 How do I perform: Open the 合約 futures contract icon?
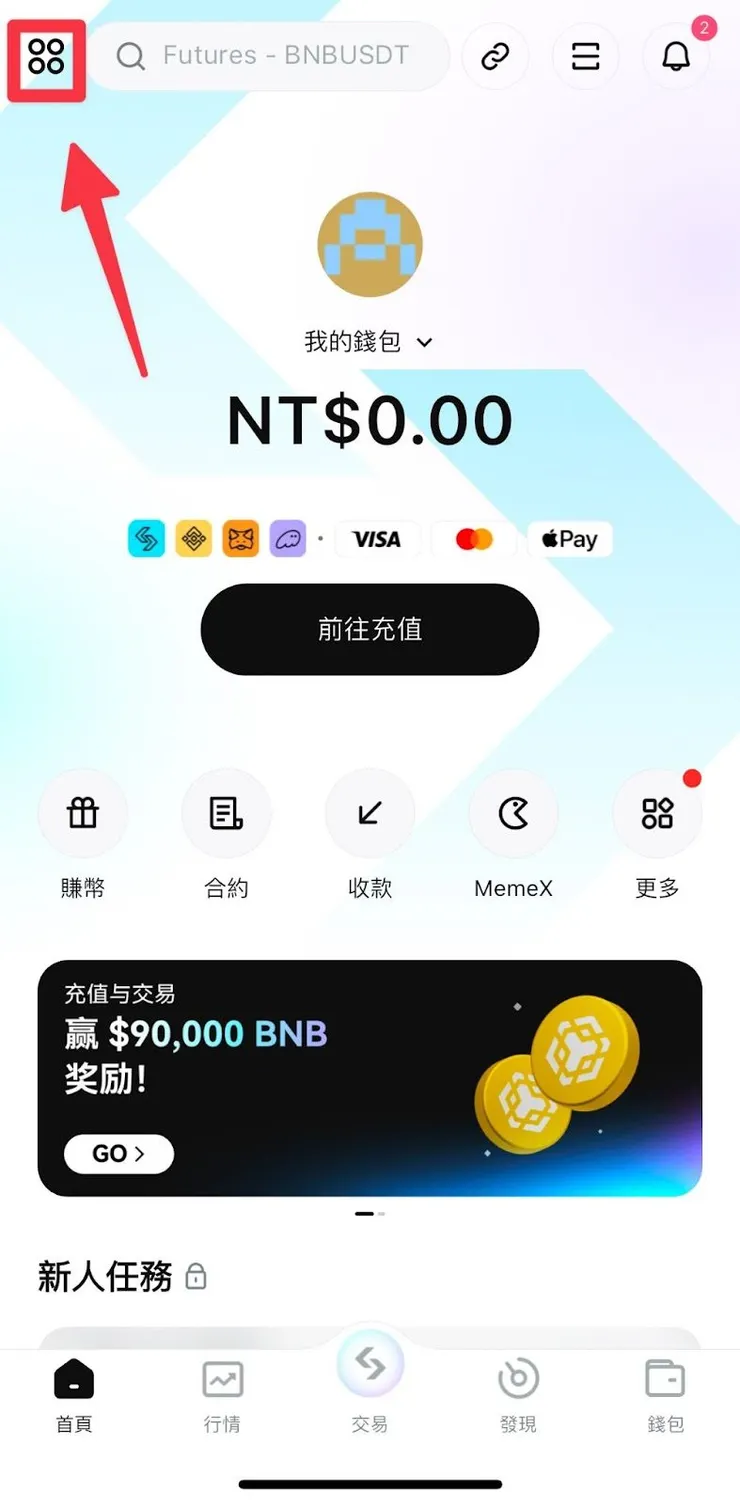click(x=226, y=813)
